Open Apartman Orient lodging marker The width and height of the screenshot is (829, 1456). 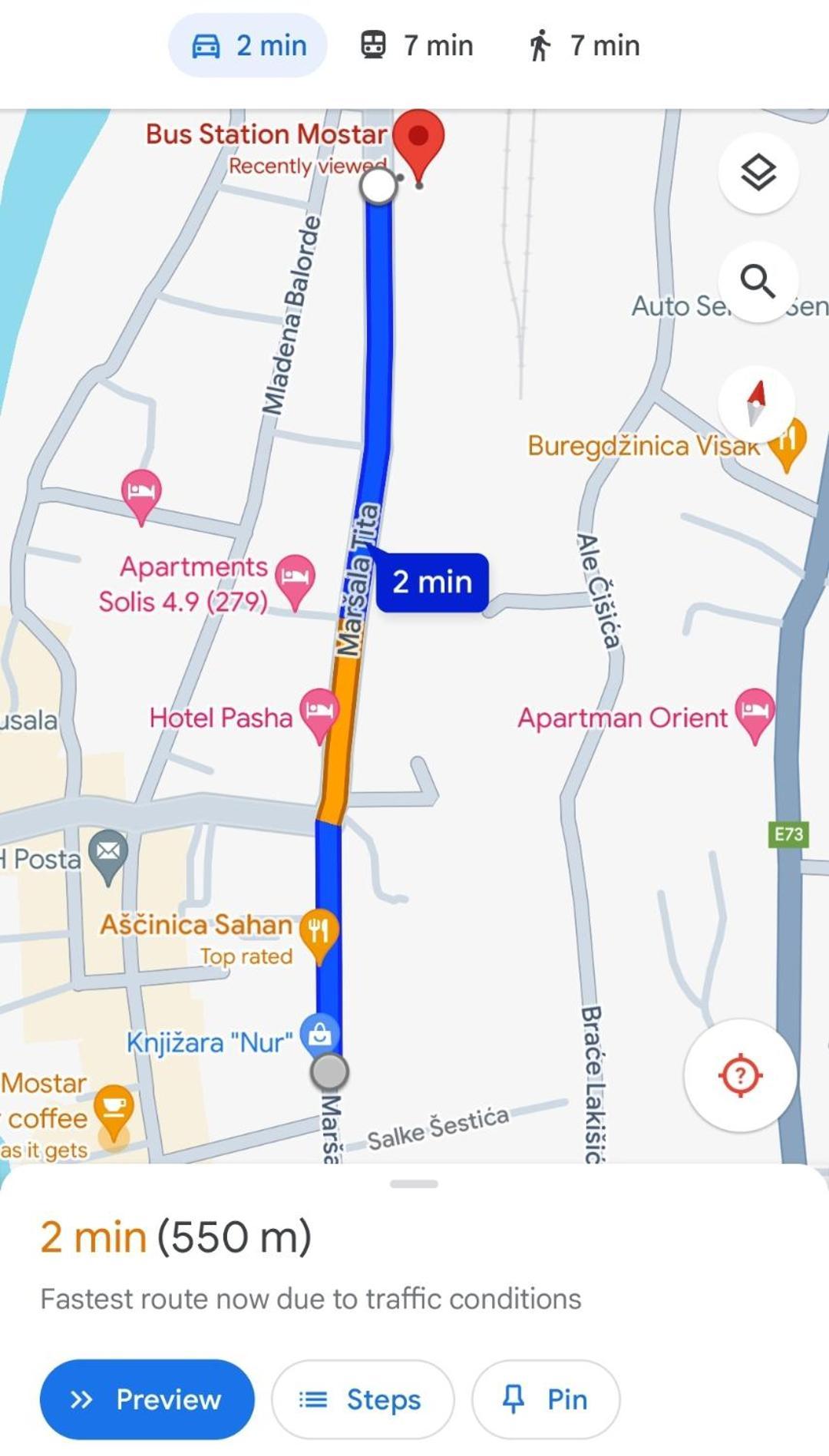(x=755, y=711)
